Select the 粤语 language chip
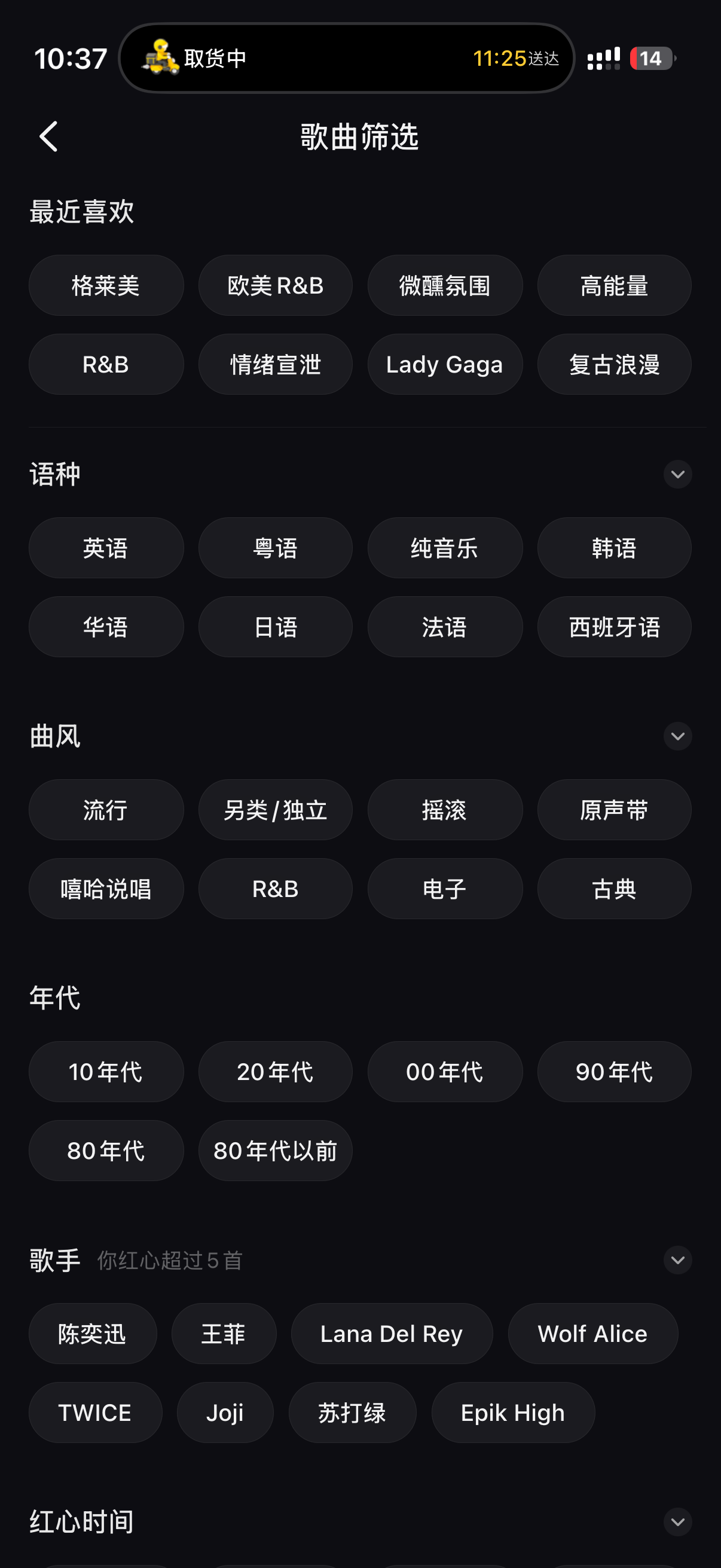The width and height of the screenshot is (721, 1568). coord(275,548)
